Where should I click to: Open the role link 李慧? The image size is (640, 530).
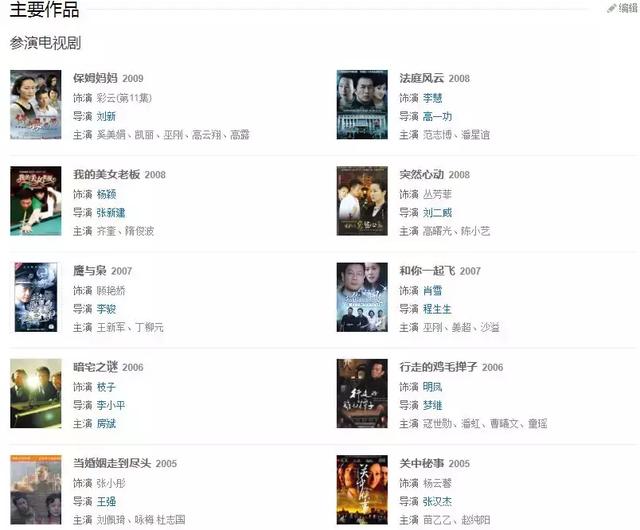(431, 98)
